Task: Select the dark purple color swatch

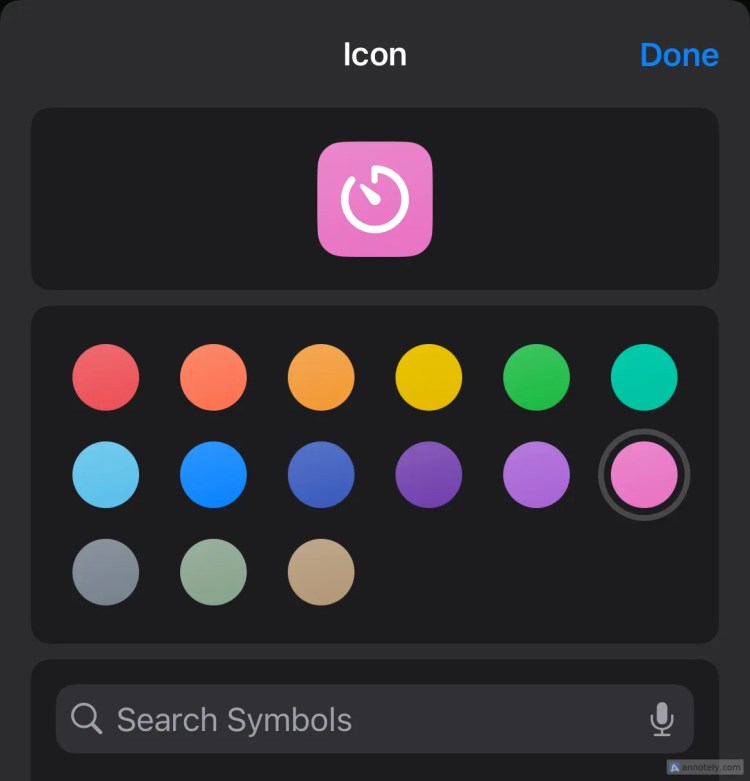Action: click(429, 474)
